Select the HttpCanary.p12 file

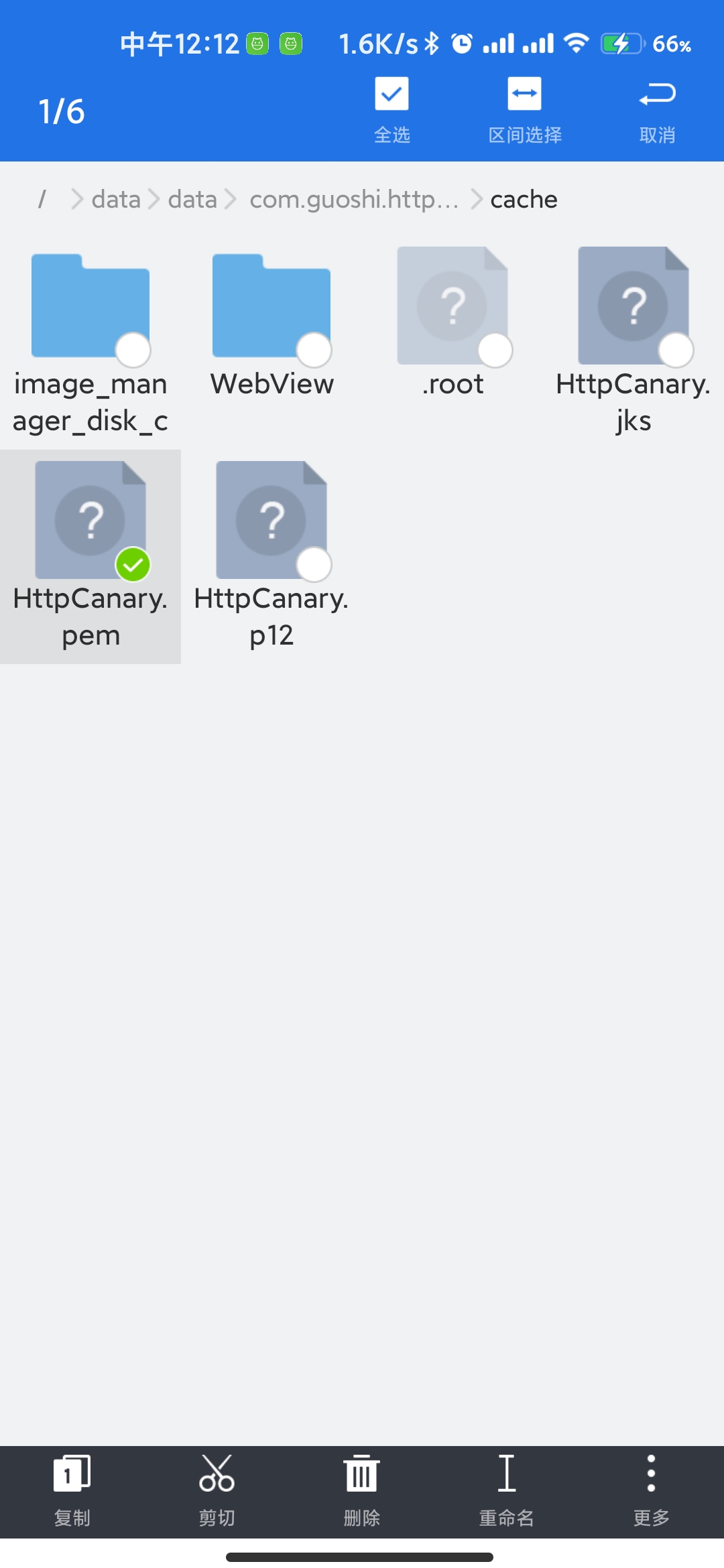pos(271,557)
